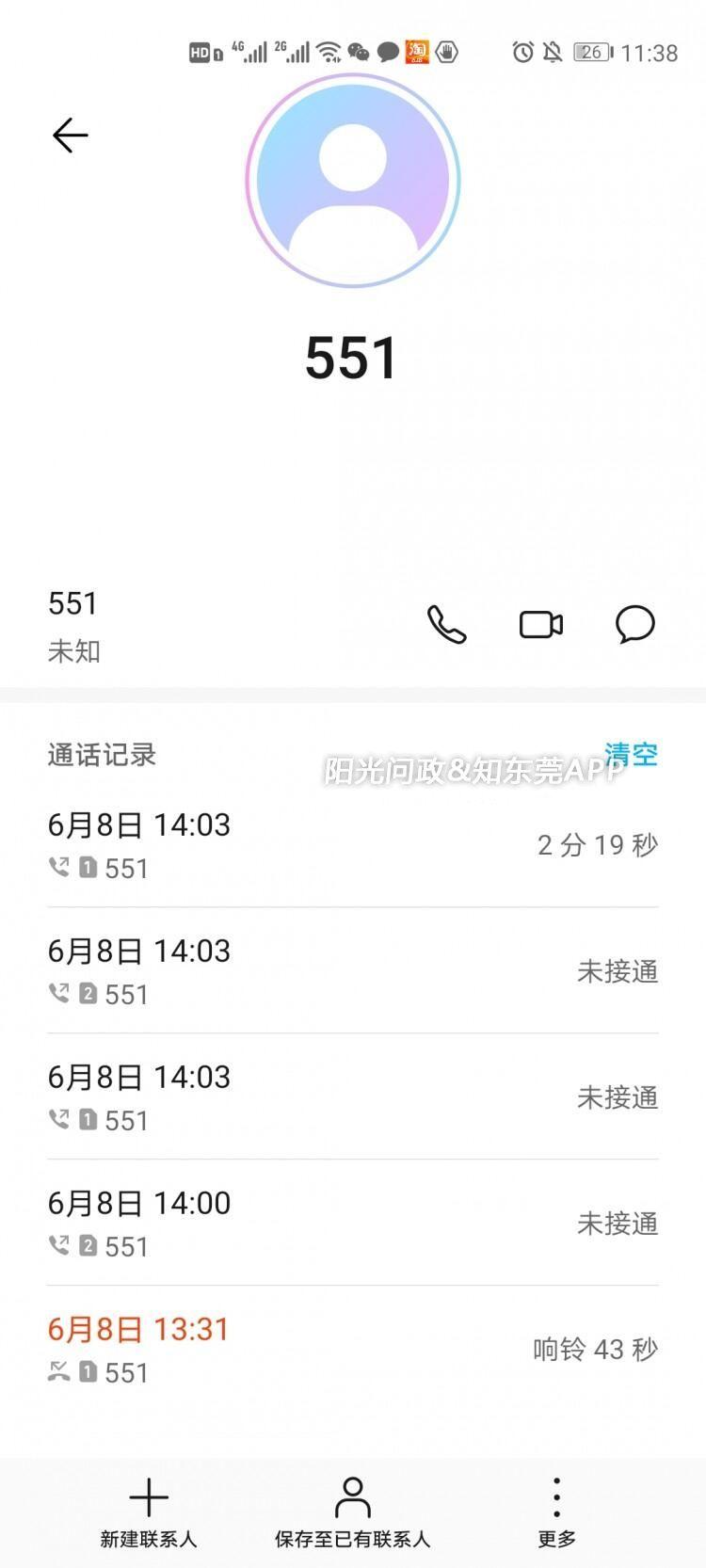This screenshot has height=1568, width=706.
Task: Open the 更多 menu
Action: pos(556,1512)
